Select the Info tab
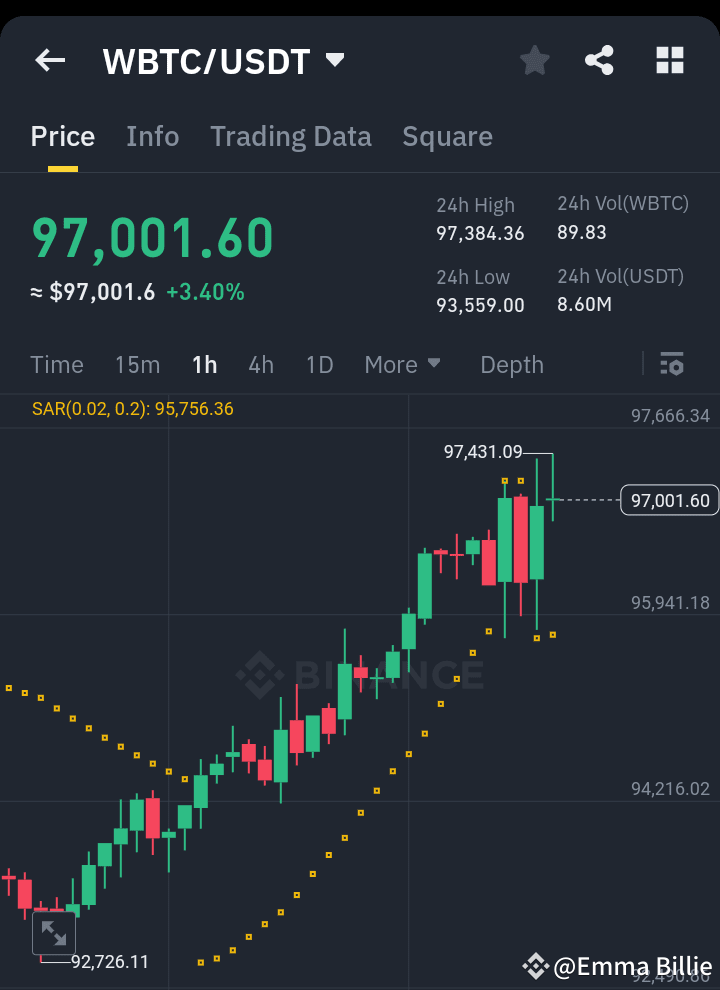 [152, 136]
